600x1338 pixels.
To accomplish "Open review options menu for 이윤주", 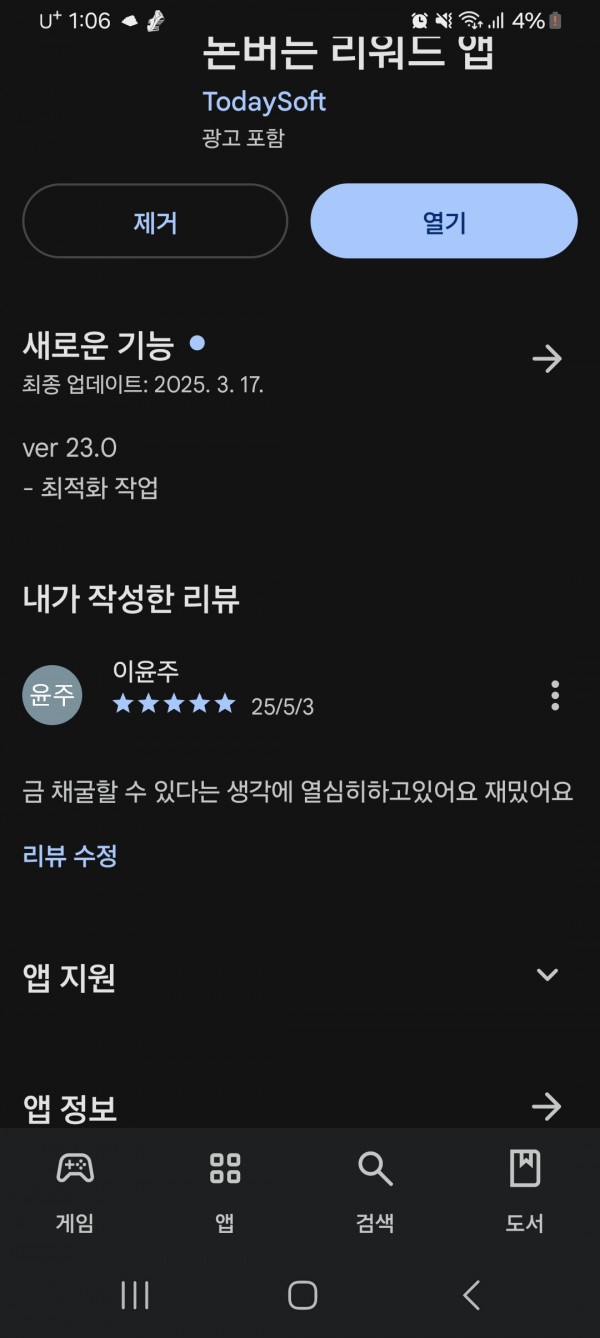I will (x=555, y=695).
